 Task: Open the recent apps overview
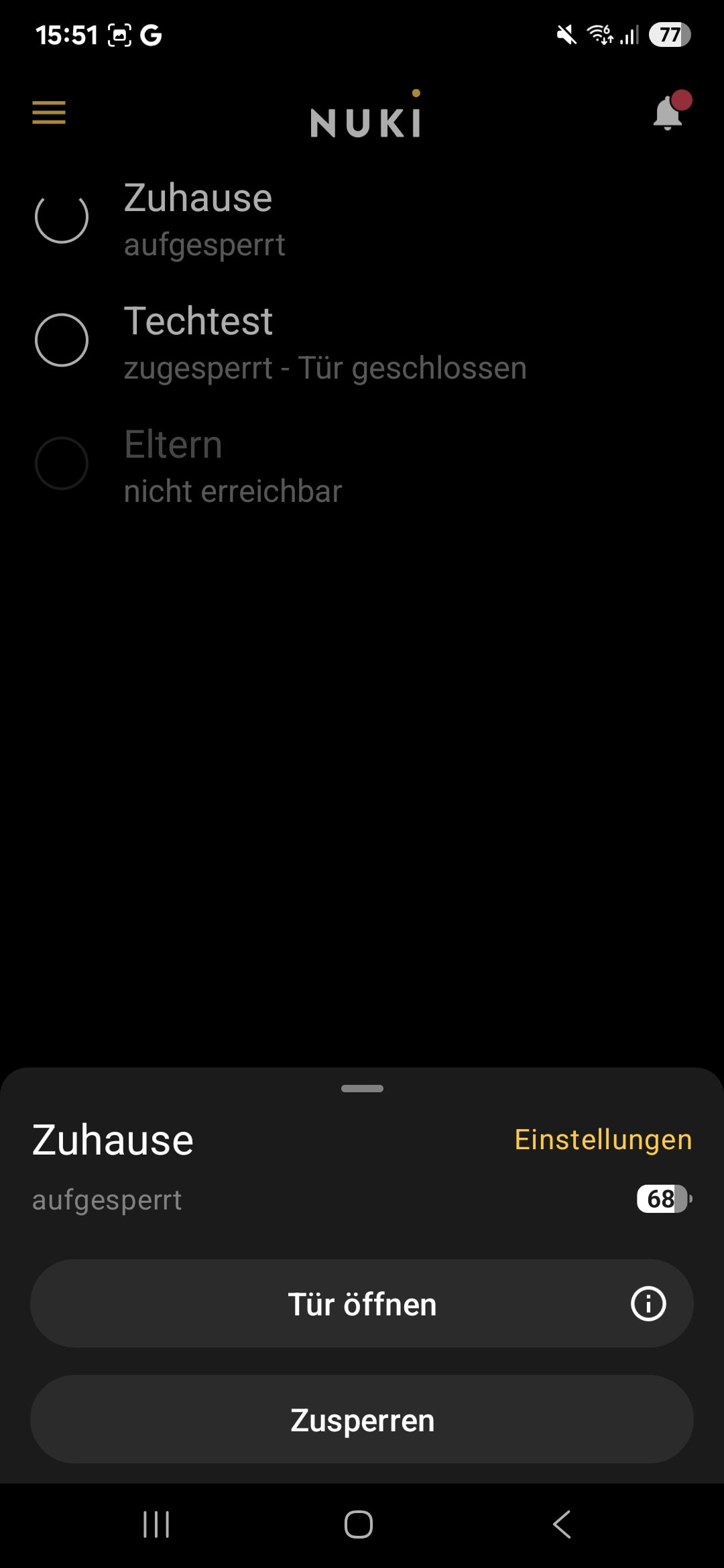click(x=156, y=1524)
